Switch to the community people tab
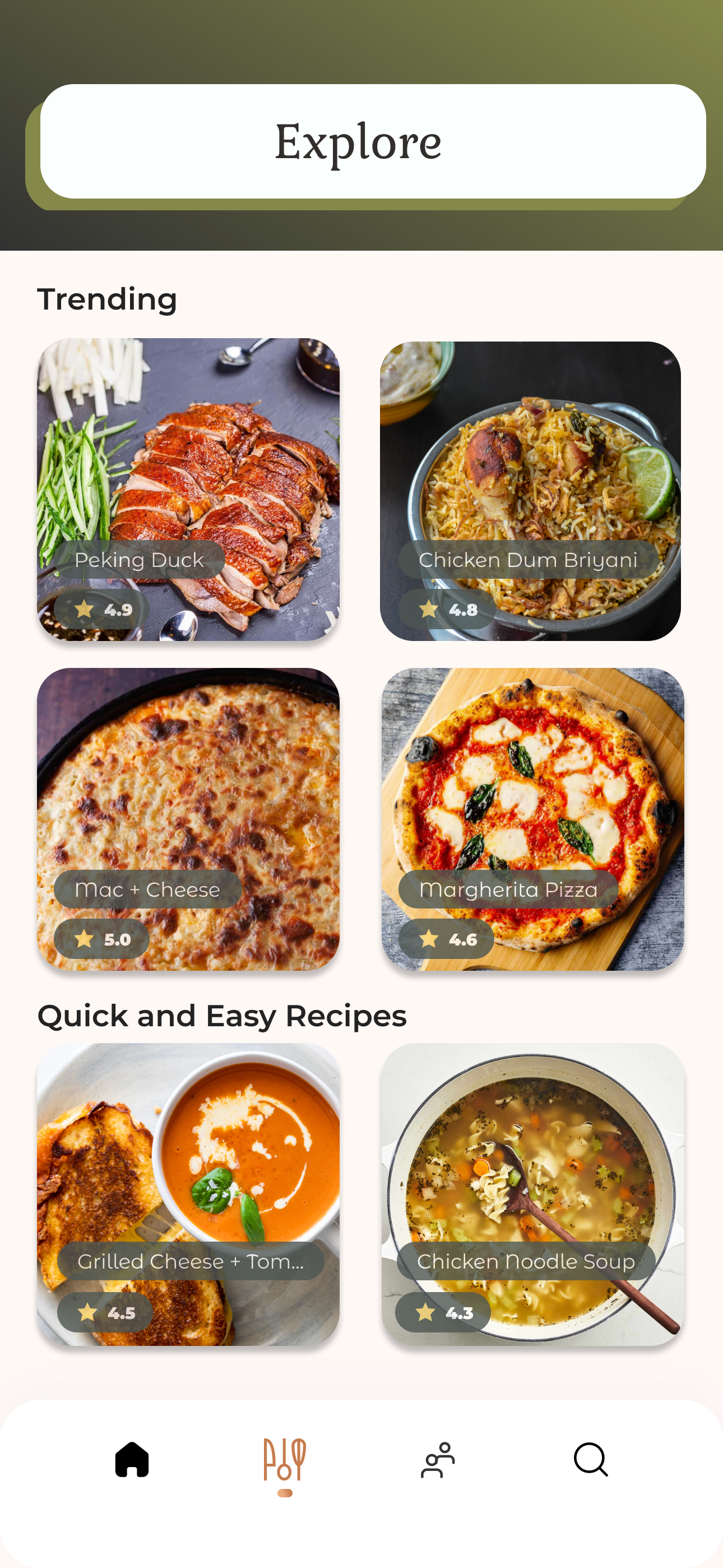 pyautogui.click(x=438, y=1460)
